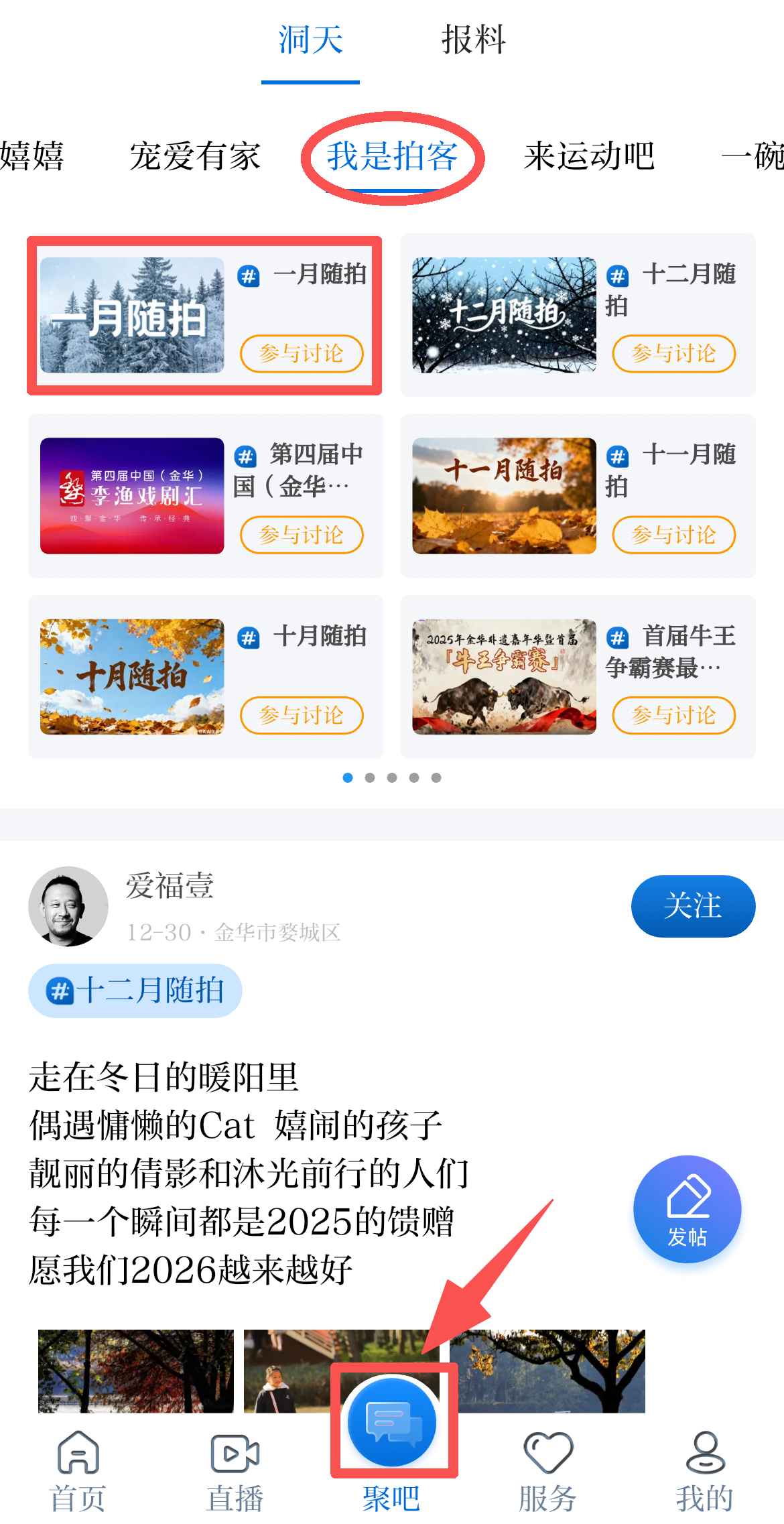The height and width of the screenshot is (1524, 784).
Task: Join discussion on 十二月随拍 topic
Action: tap(673, 353)
